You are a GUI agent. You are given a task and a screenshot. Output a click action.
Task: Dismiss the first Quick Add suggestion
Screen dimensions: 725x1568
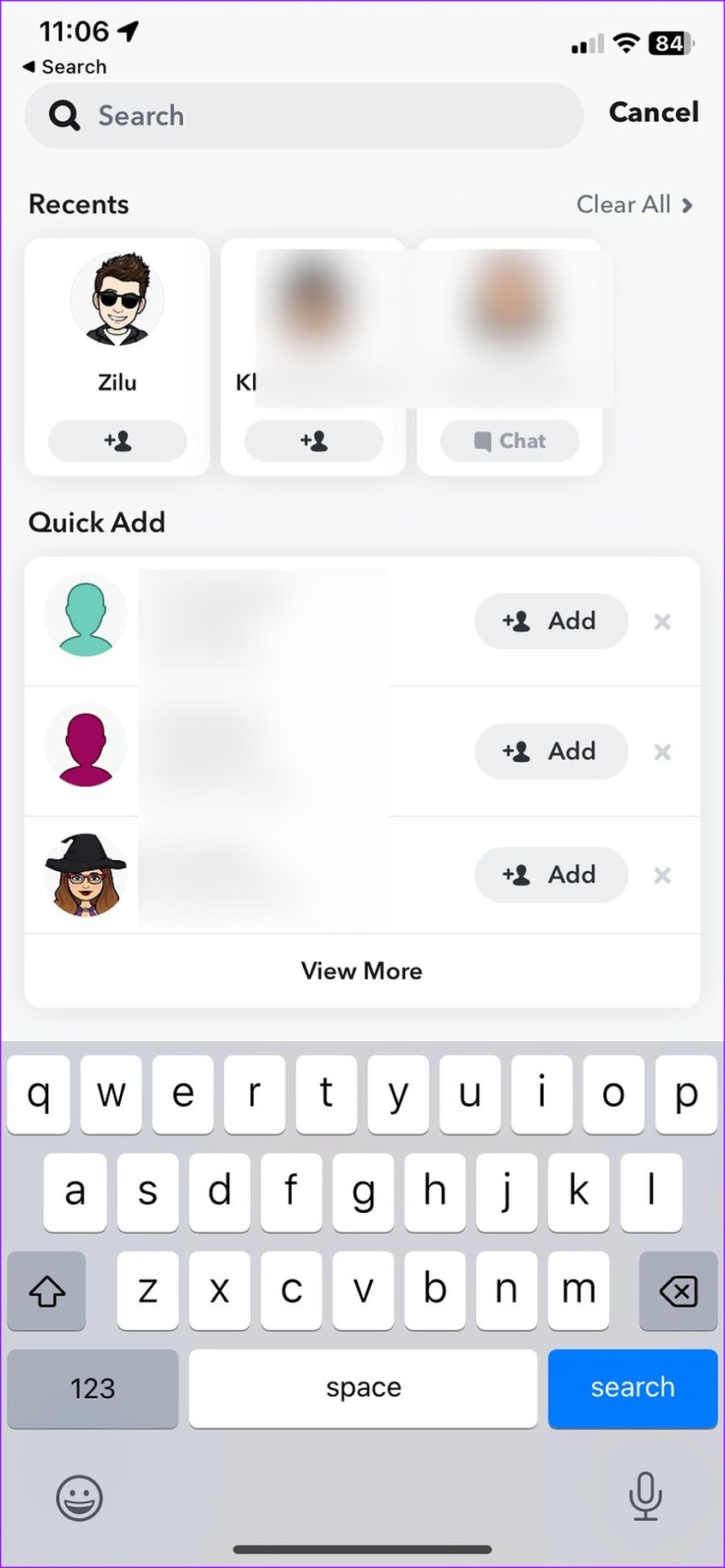[x=662, y=621]
